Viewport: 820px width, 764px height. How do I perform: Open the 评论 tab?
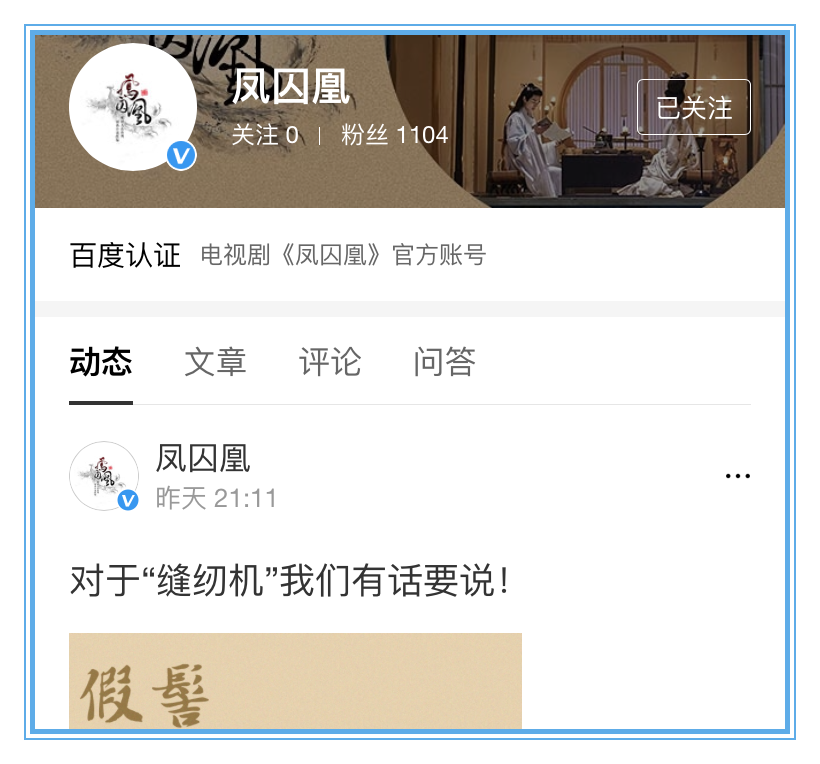pos(330,362)
